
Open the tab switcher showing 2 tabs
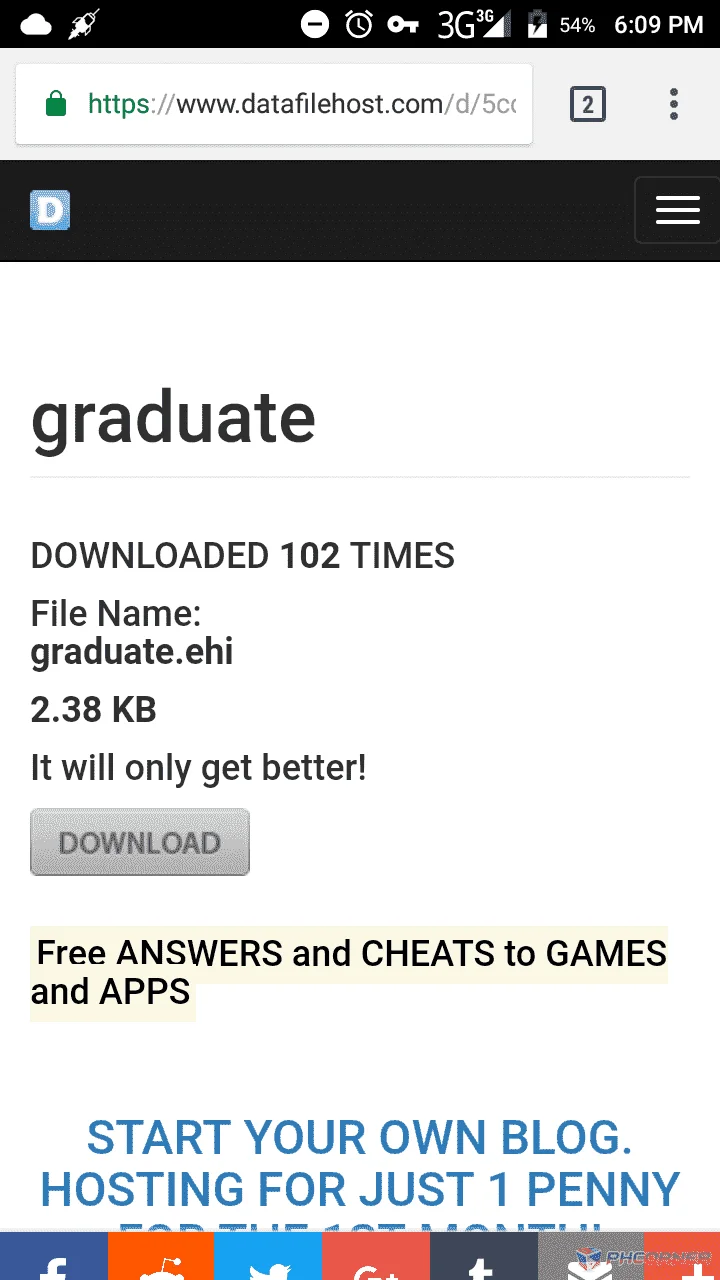(x=587, y=104)
